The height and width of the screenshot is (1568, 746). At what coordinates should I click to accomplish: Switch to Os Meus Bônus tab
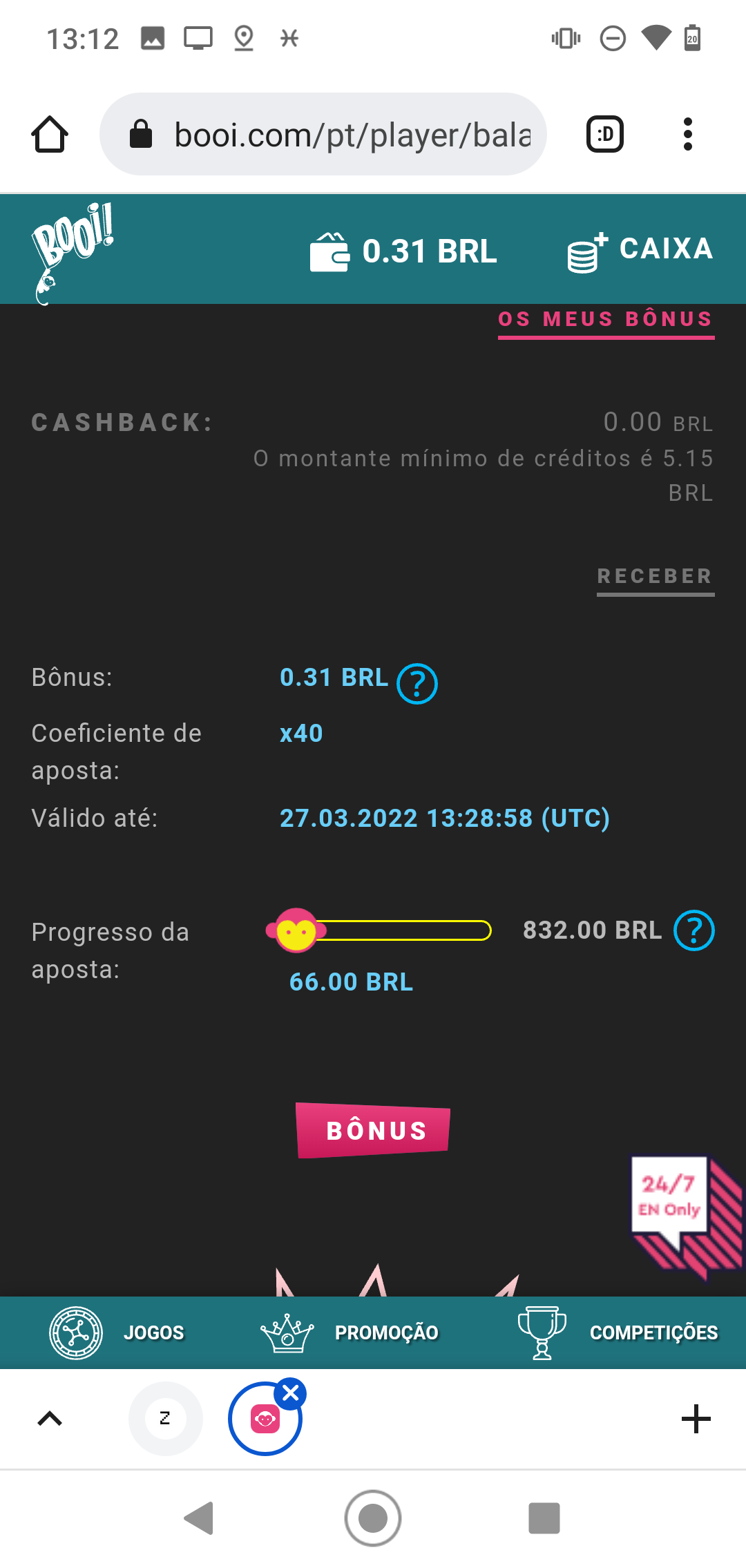tap(606, 320)
